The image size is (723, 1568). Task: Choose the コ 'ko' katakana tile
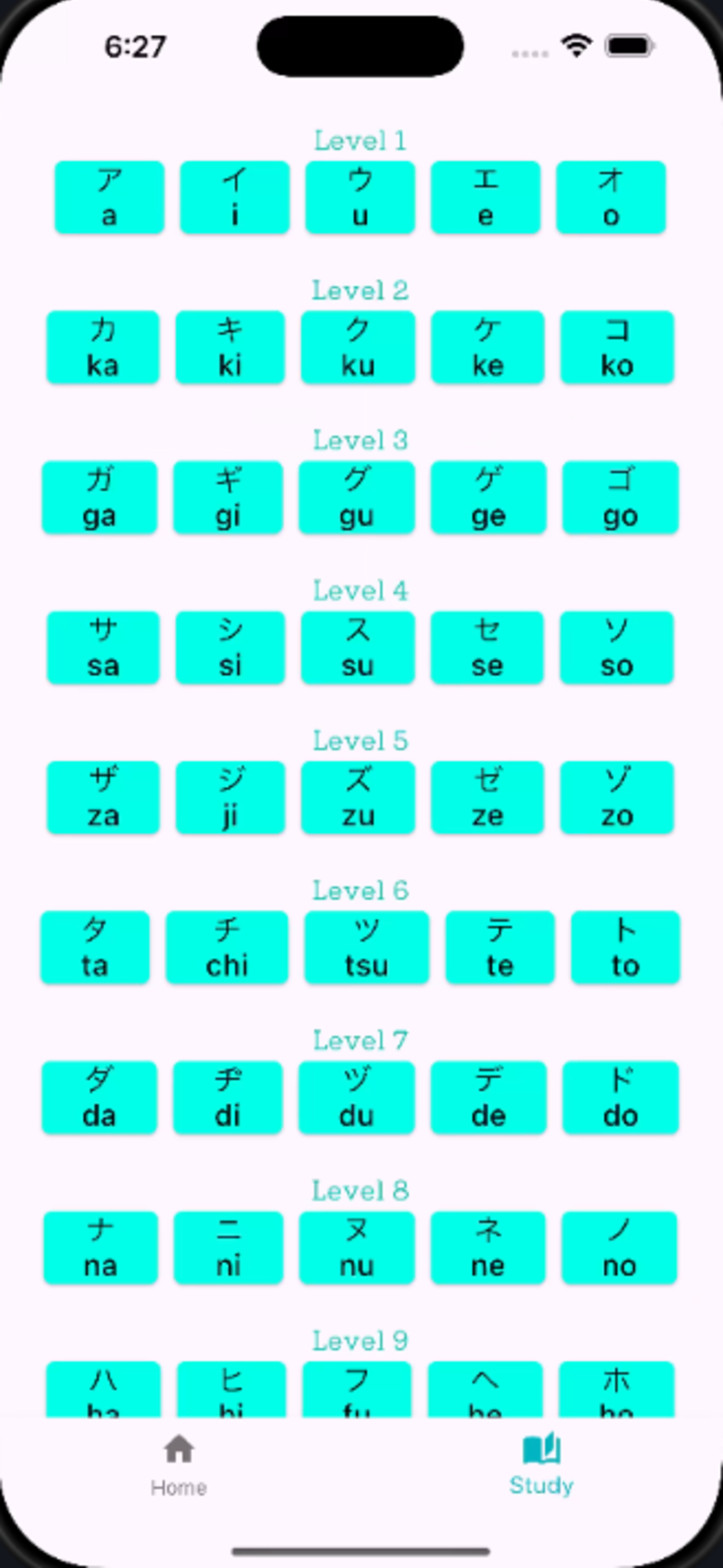tap(617, 347)
